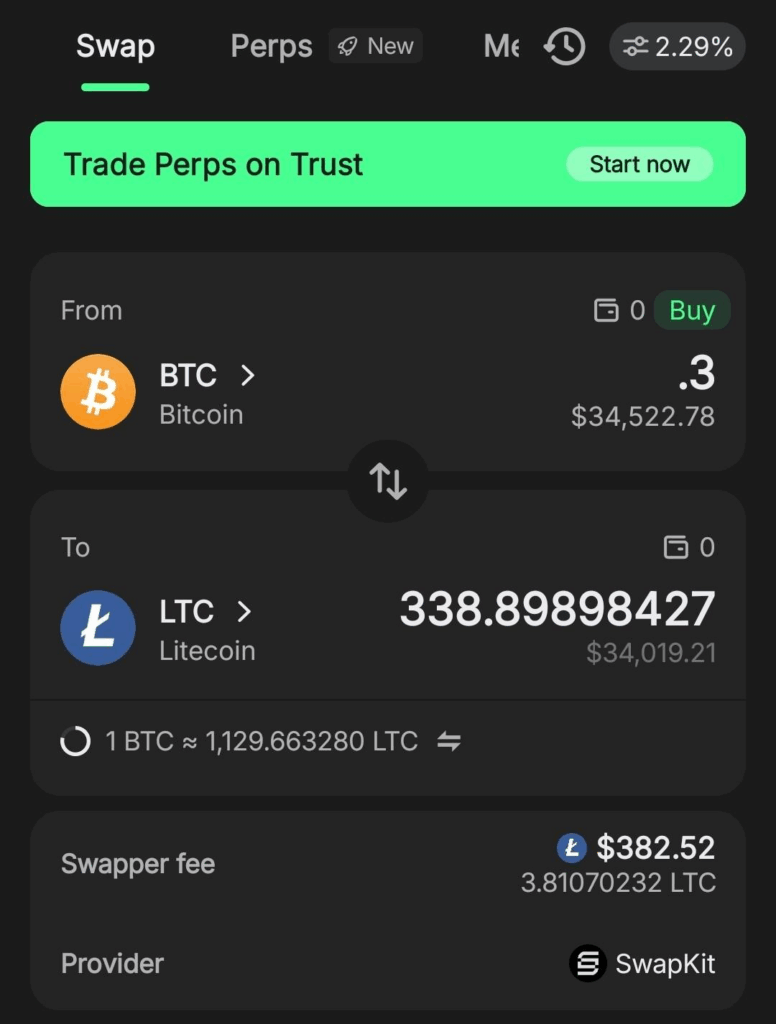Tap Start now on Trade Perps banner
The height and width of the screenshot is (1024, 776).
tap(639, 164)
